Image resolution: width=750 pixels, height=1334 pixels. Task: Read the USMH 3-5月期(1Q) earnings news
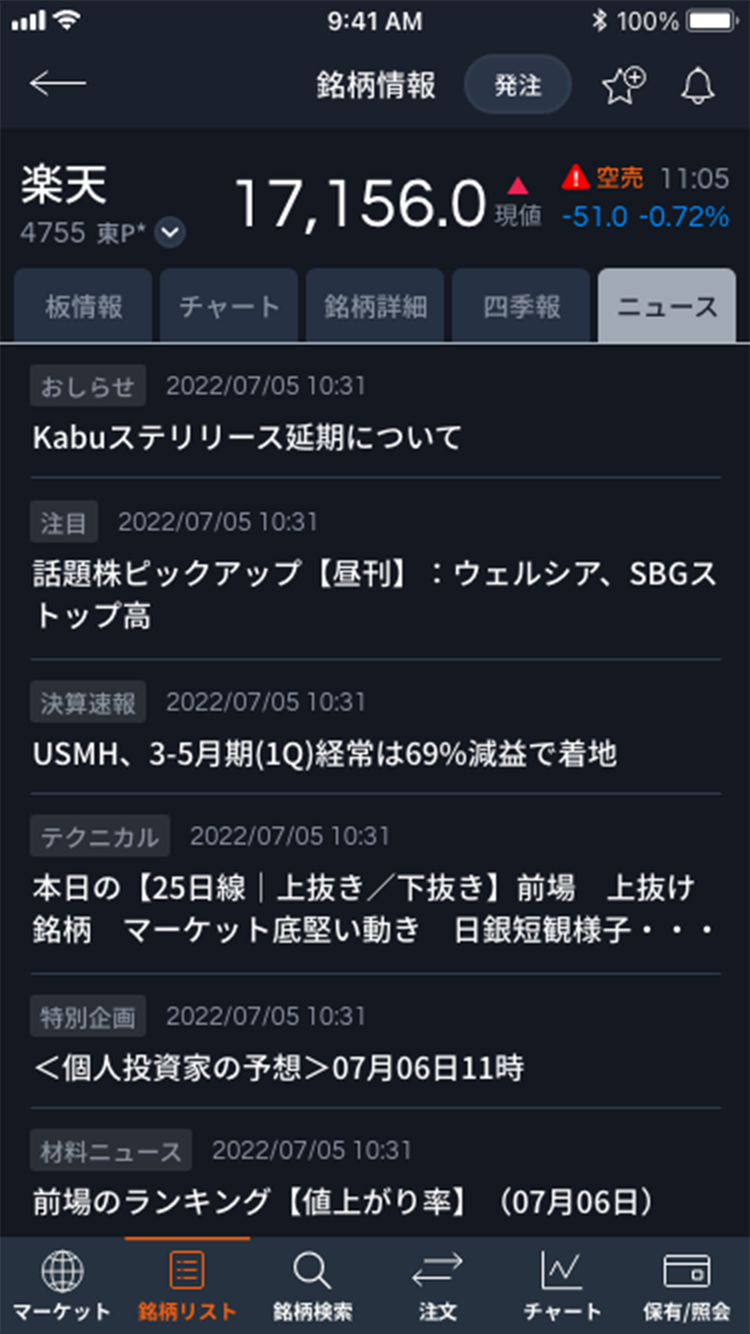click(x=325, y=753)
